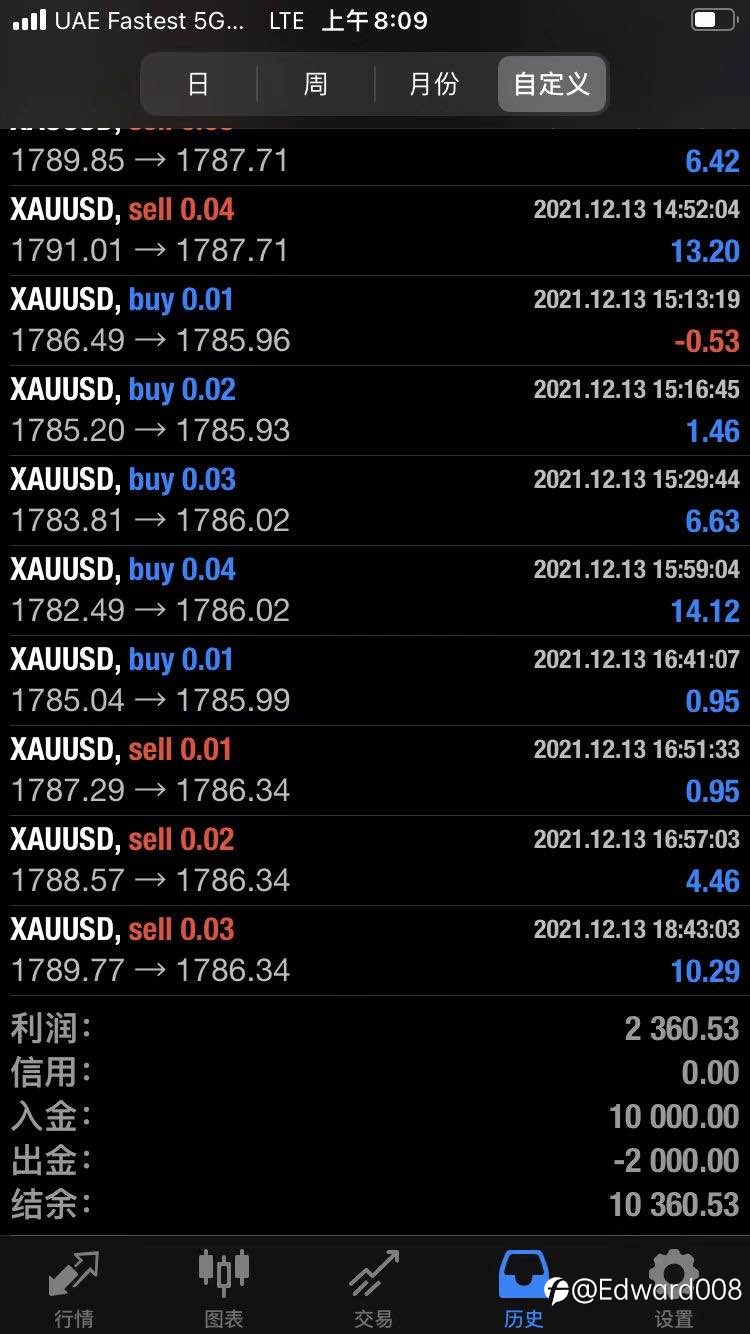Select the 历史 history tab
The height and width of the screenshot is (1334, 750).
524,1288
